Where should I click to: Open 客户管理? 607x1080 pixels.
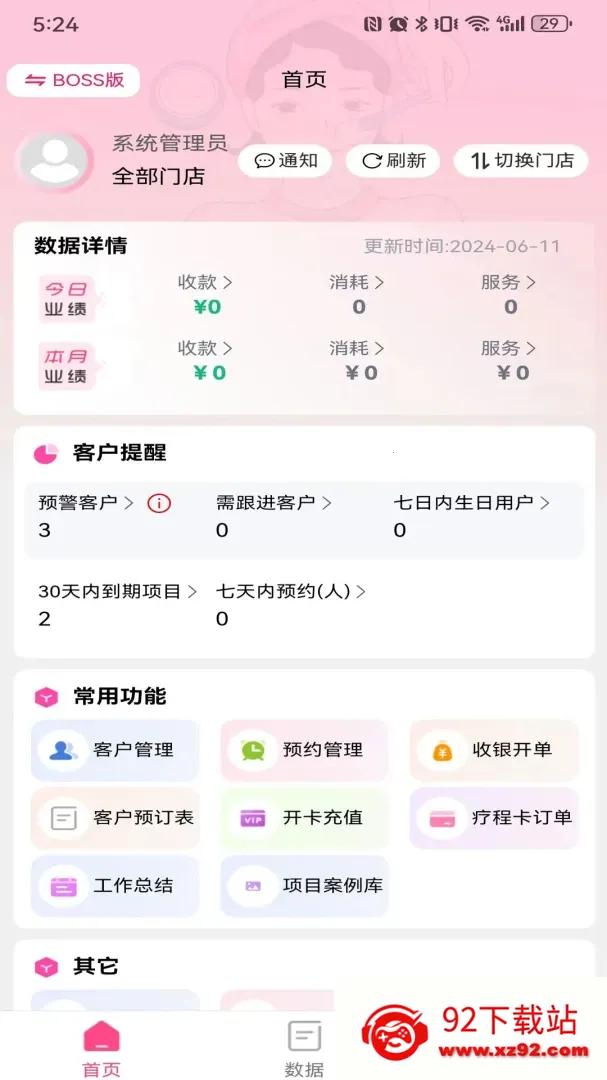115,750
